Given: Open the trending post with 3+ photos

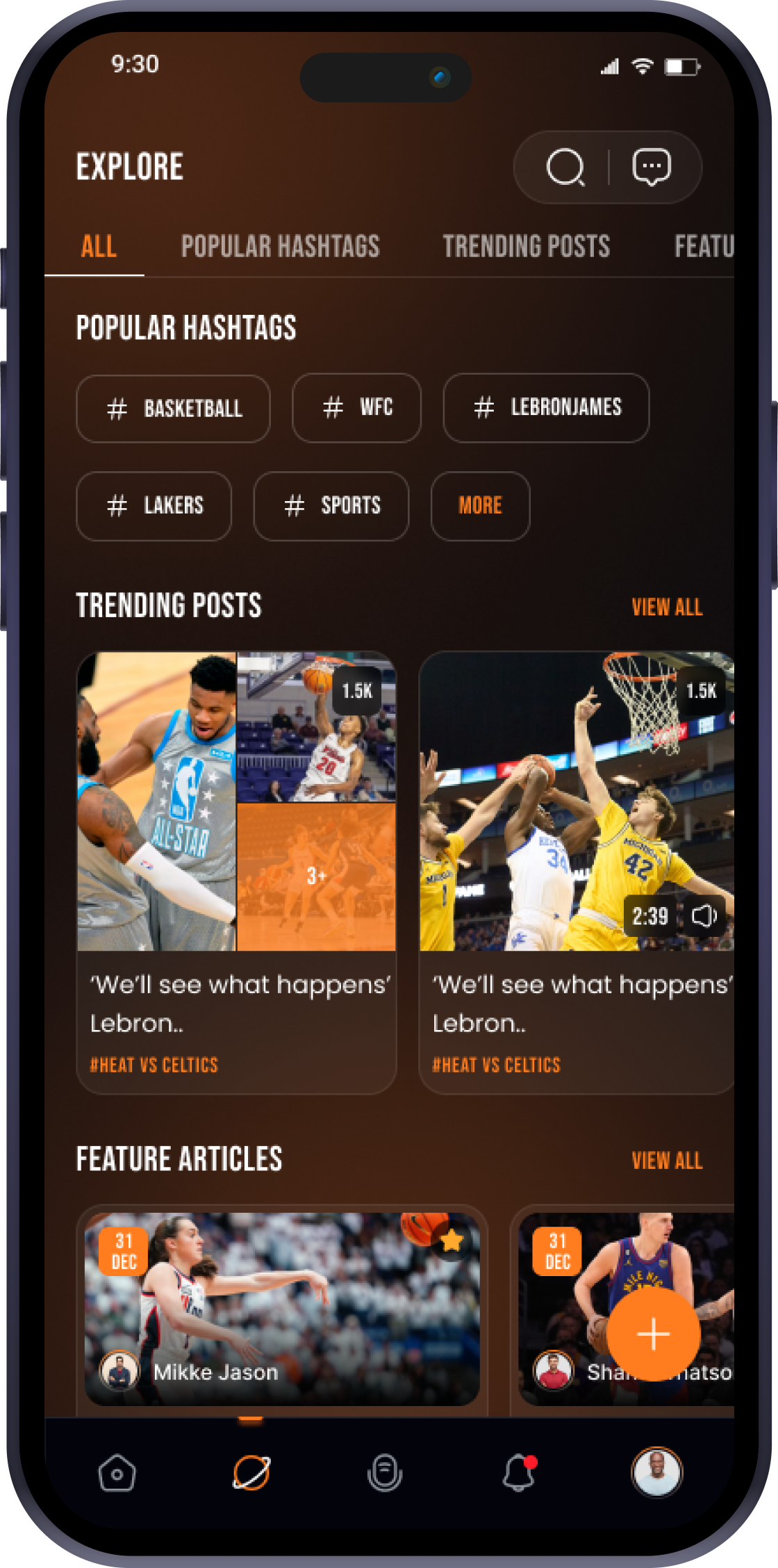Looking at the screenshot, I should point(236,869).
